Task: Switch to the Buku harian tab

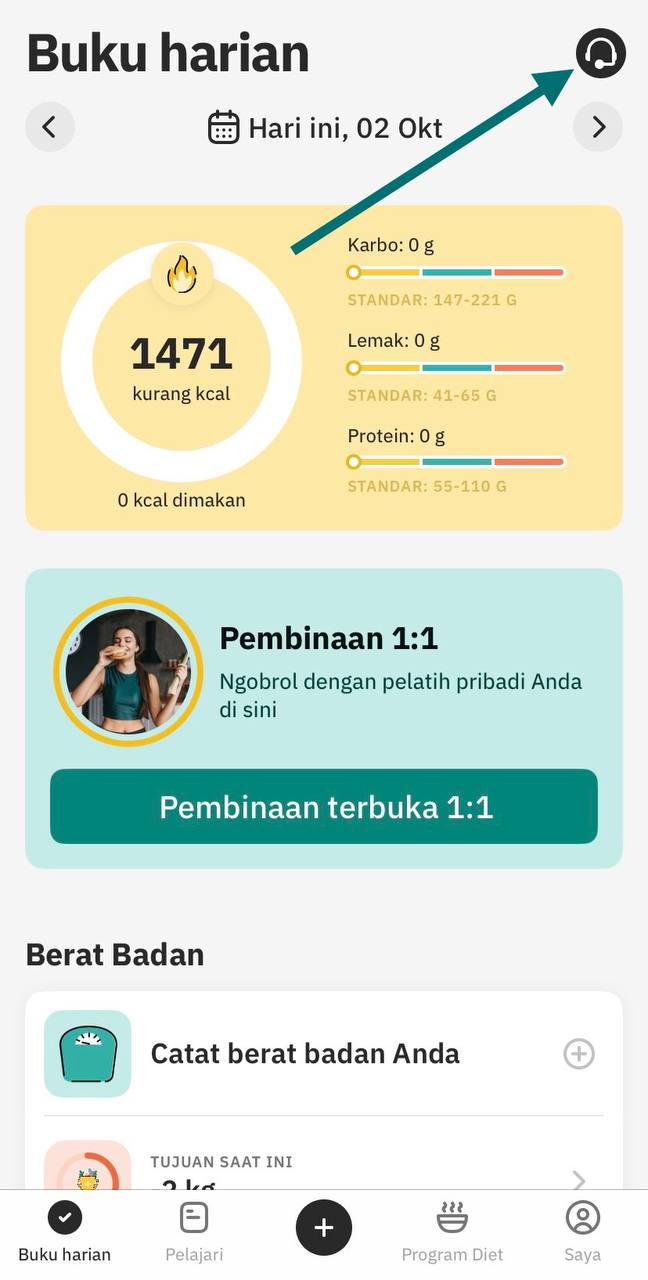Action: [65, 1232]
